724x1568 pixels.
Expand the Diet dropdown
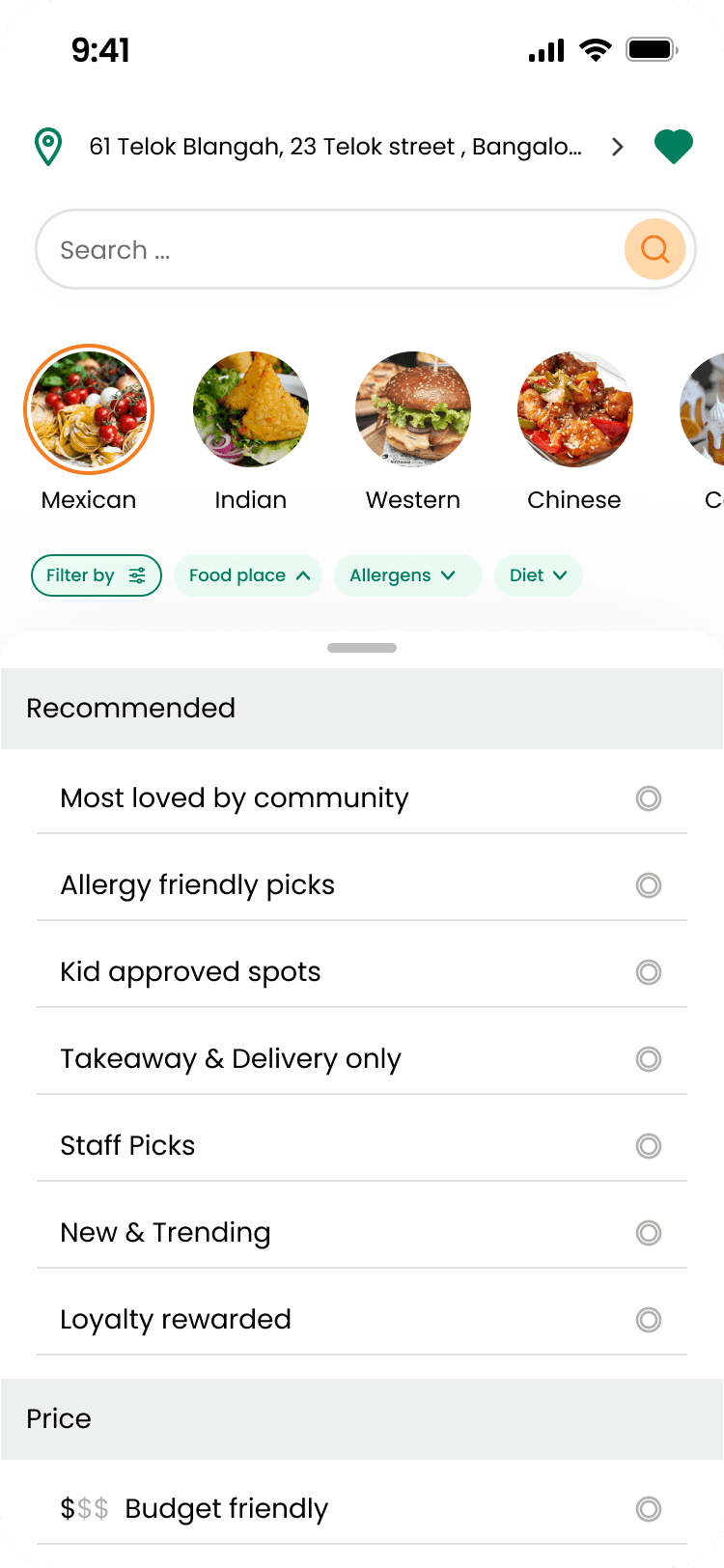(x=538, y=575)
